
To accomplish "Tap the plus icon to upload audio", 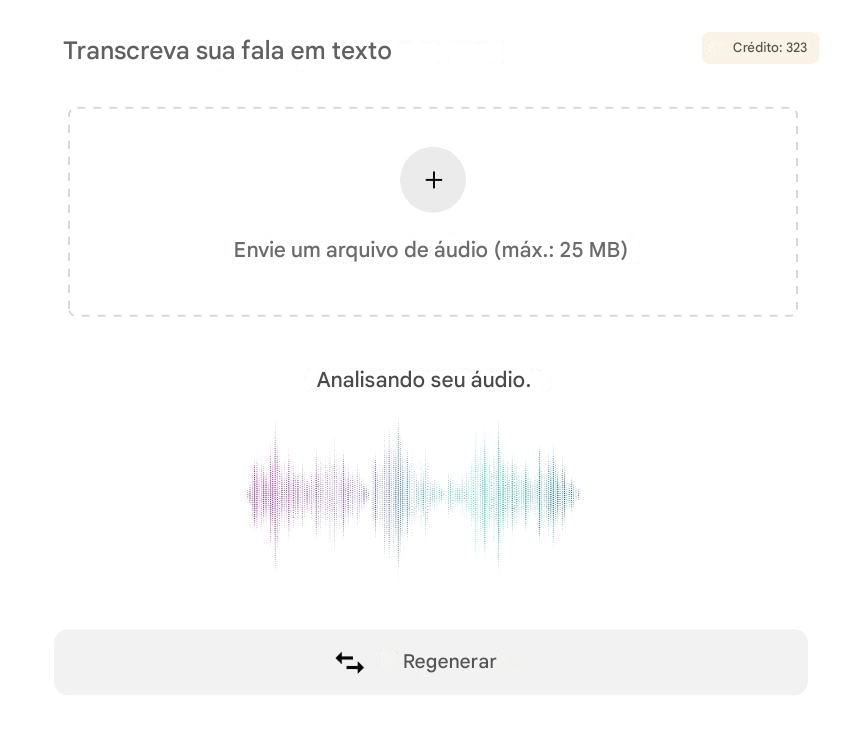I will (x=433, y=180).
